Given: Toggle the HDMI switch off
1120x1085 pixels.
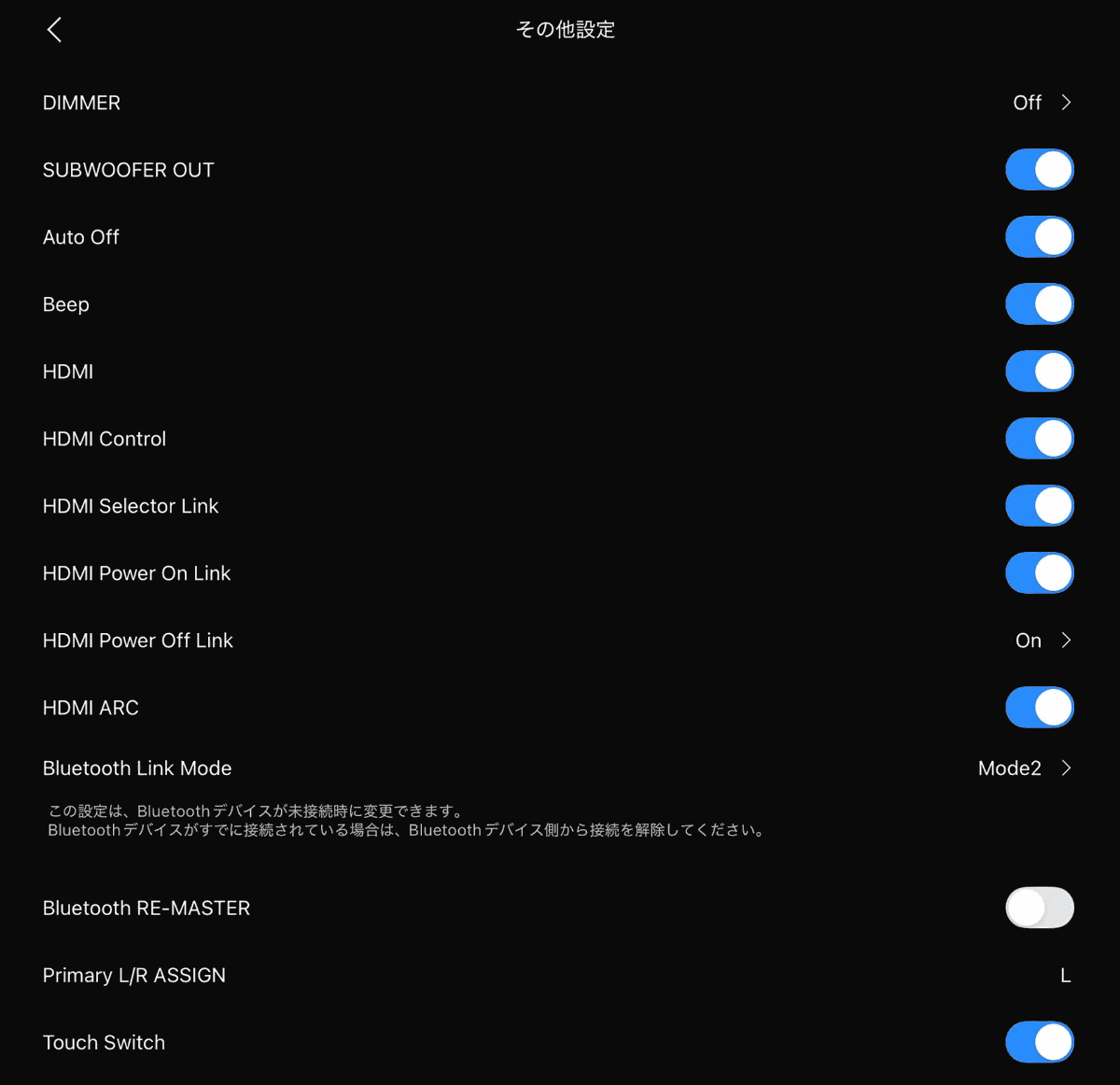Looking at the screenshot, I should [1039, 372].
